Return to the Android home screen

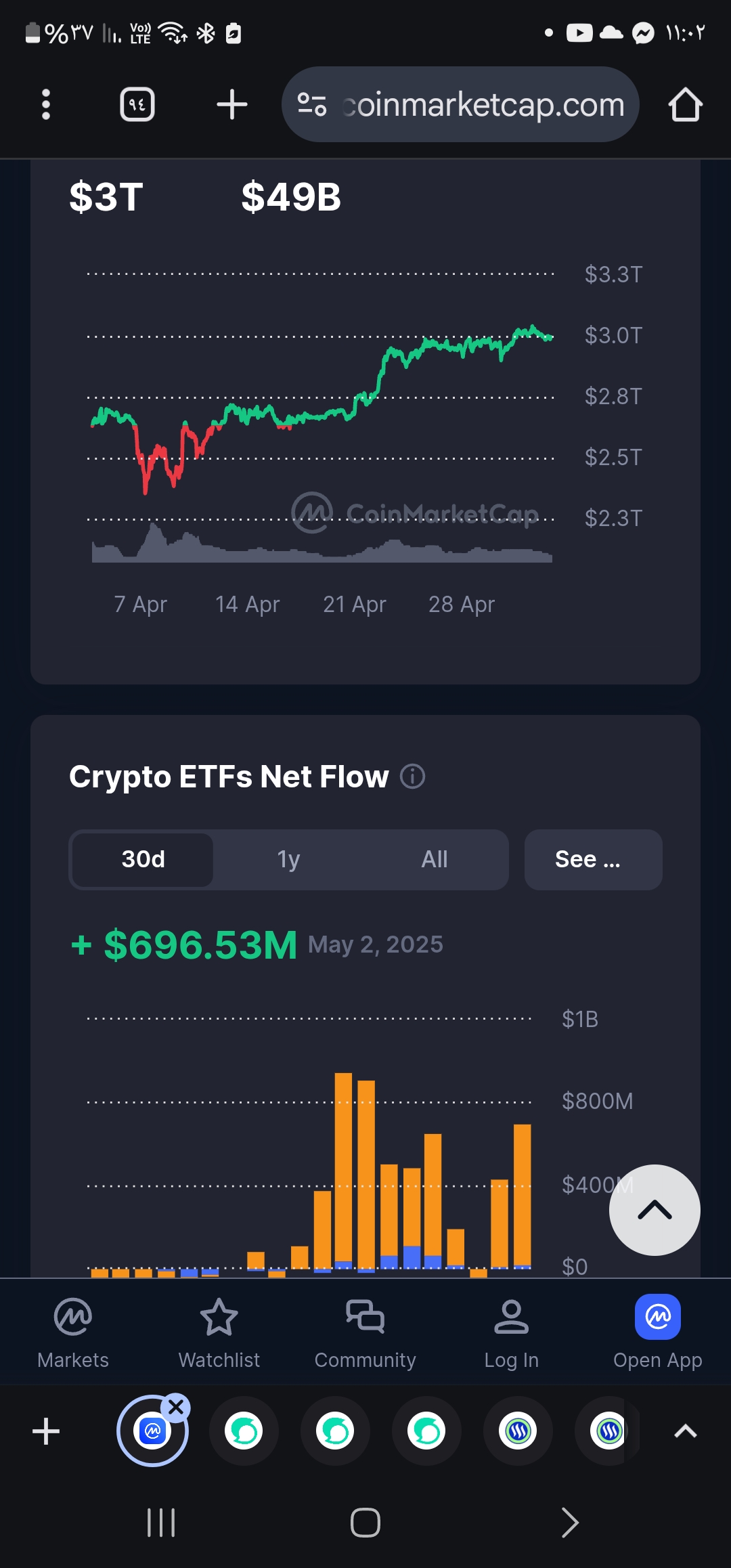[x=365, y=1523]
